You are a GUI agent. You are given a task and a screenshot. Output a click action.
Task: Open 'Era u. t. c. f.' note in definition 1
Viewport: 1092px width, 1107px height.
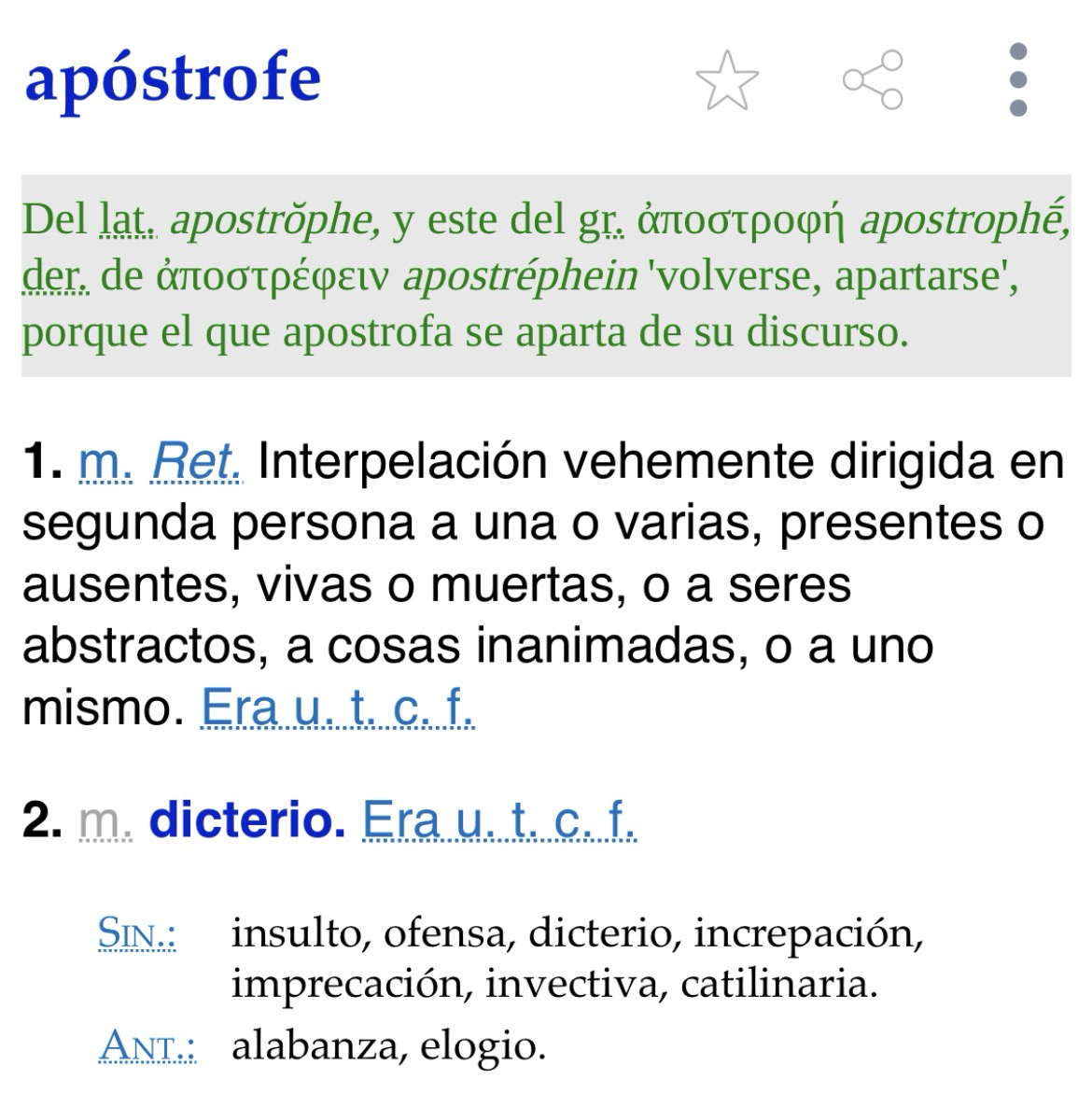(x=338, y=708)
